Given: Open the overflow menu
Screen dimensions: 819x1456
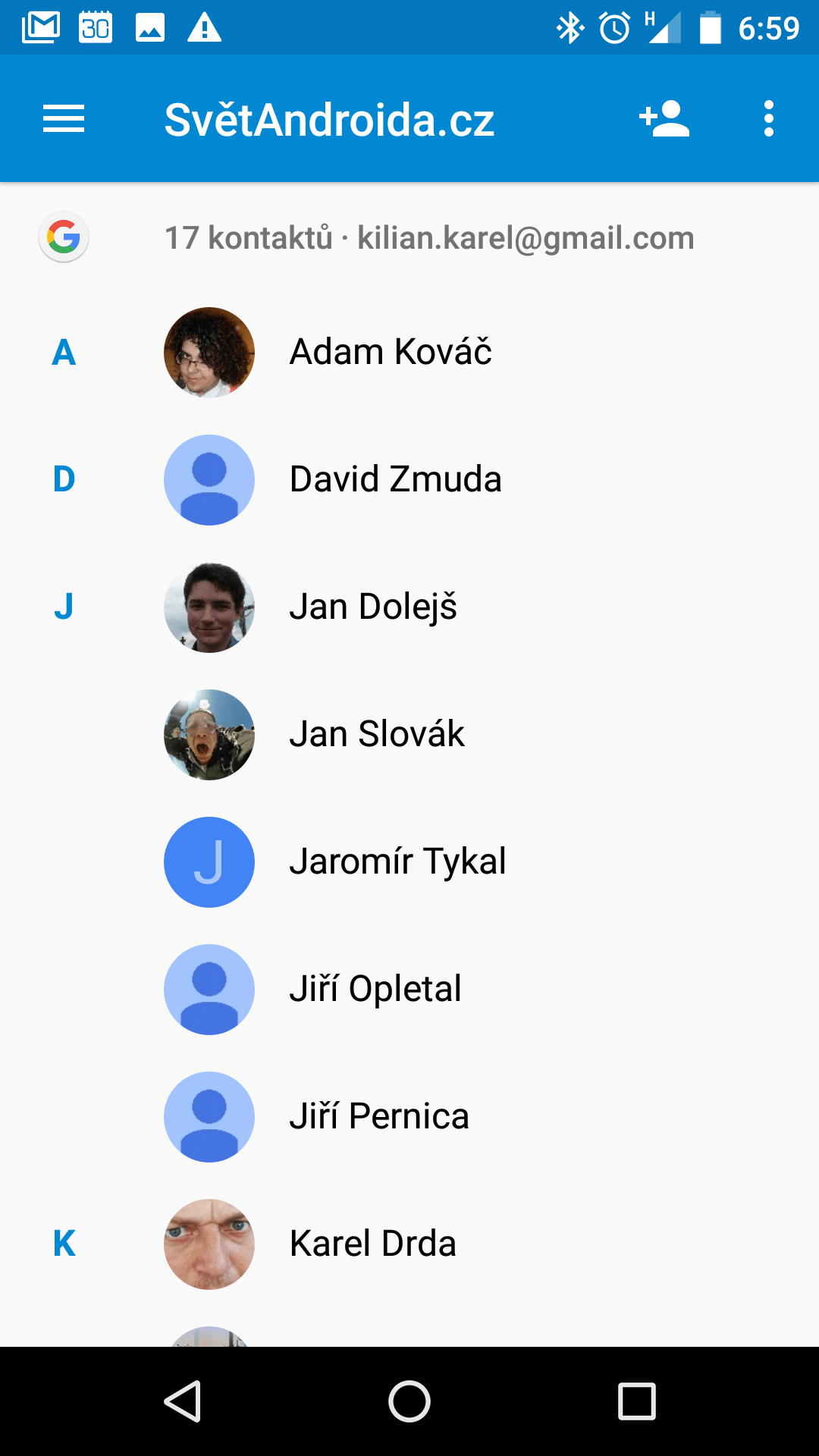Looking at the screenshot, I should (x=769, y=119).
